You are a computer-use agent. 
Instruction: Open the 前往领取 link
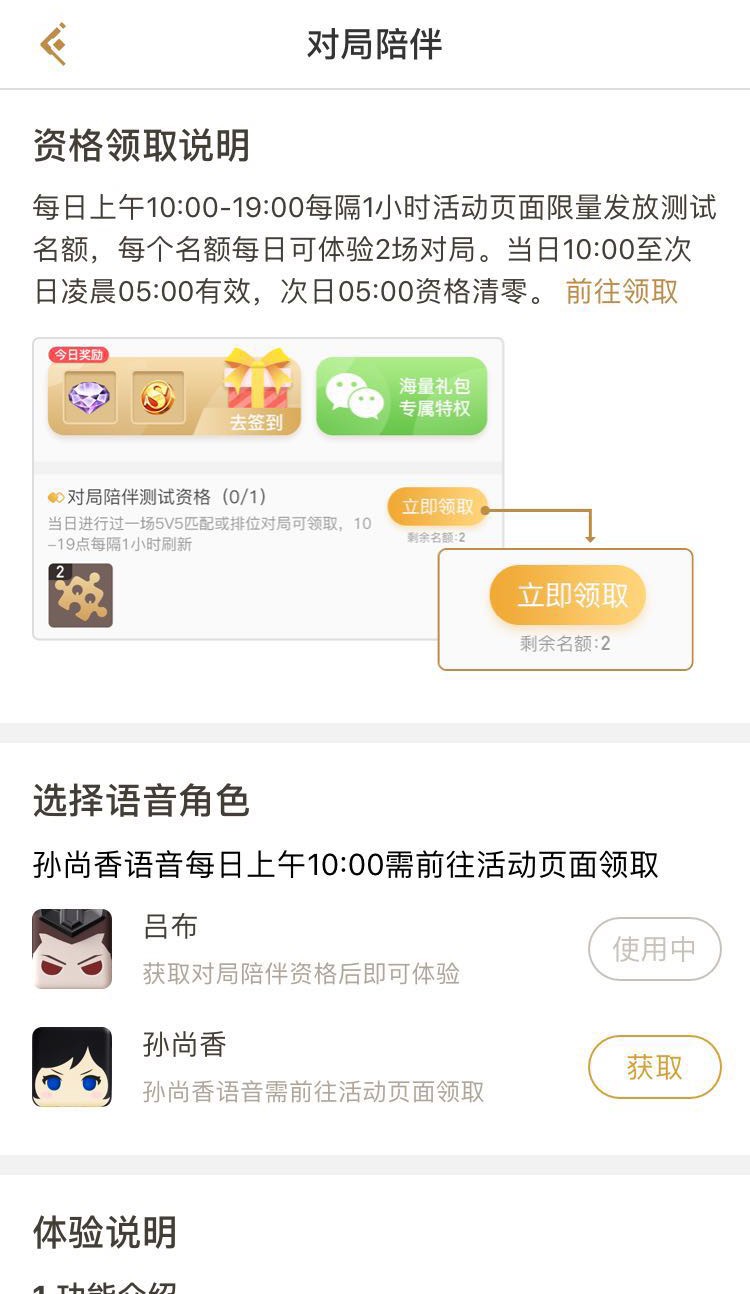click(x=621, y=292)
